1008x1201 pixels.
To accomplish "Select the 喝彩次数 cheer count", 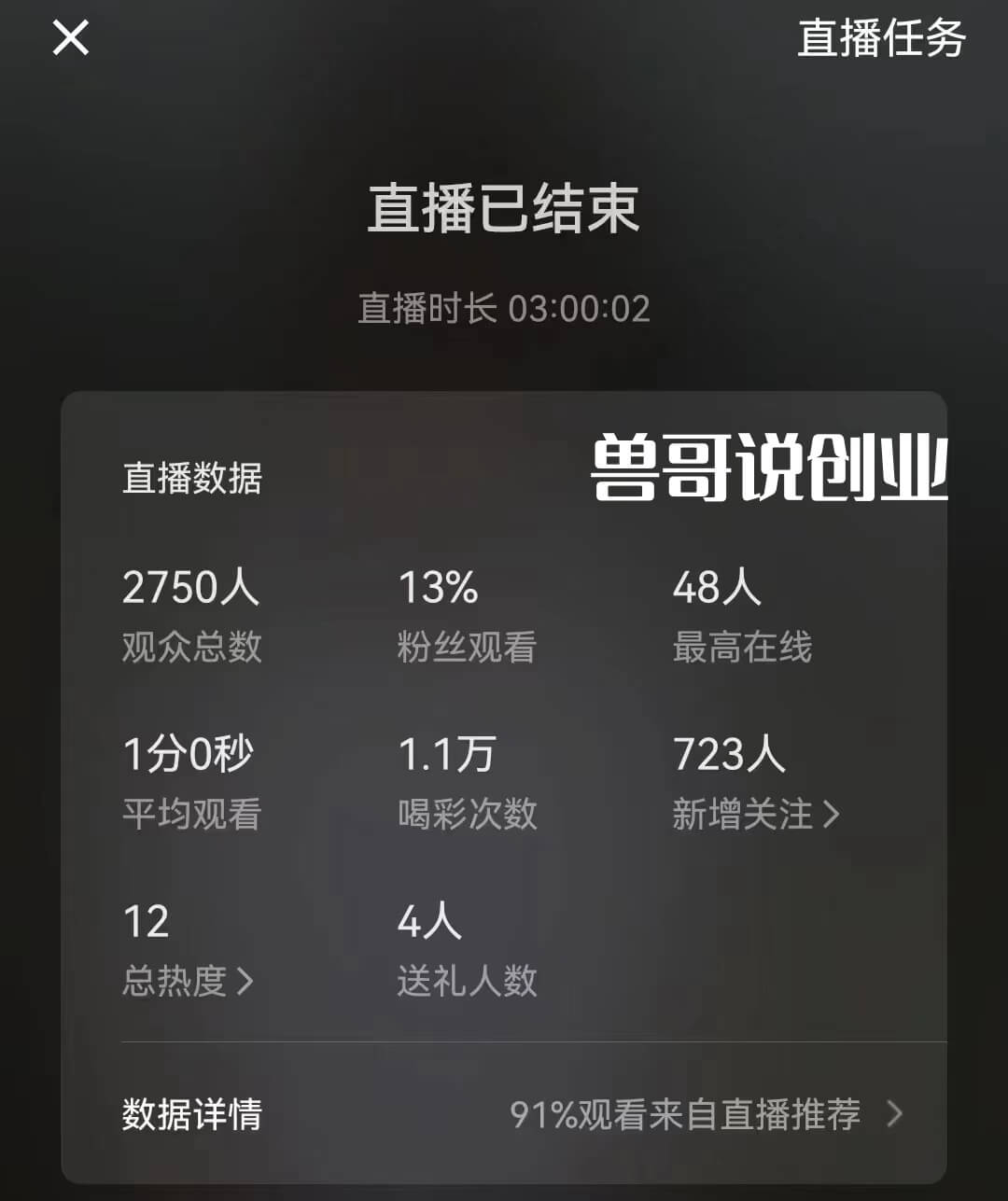I will pos(467,779).
